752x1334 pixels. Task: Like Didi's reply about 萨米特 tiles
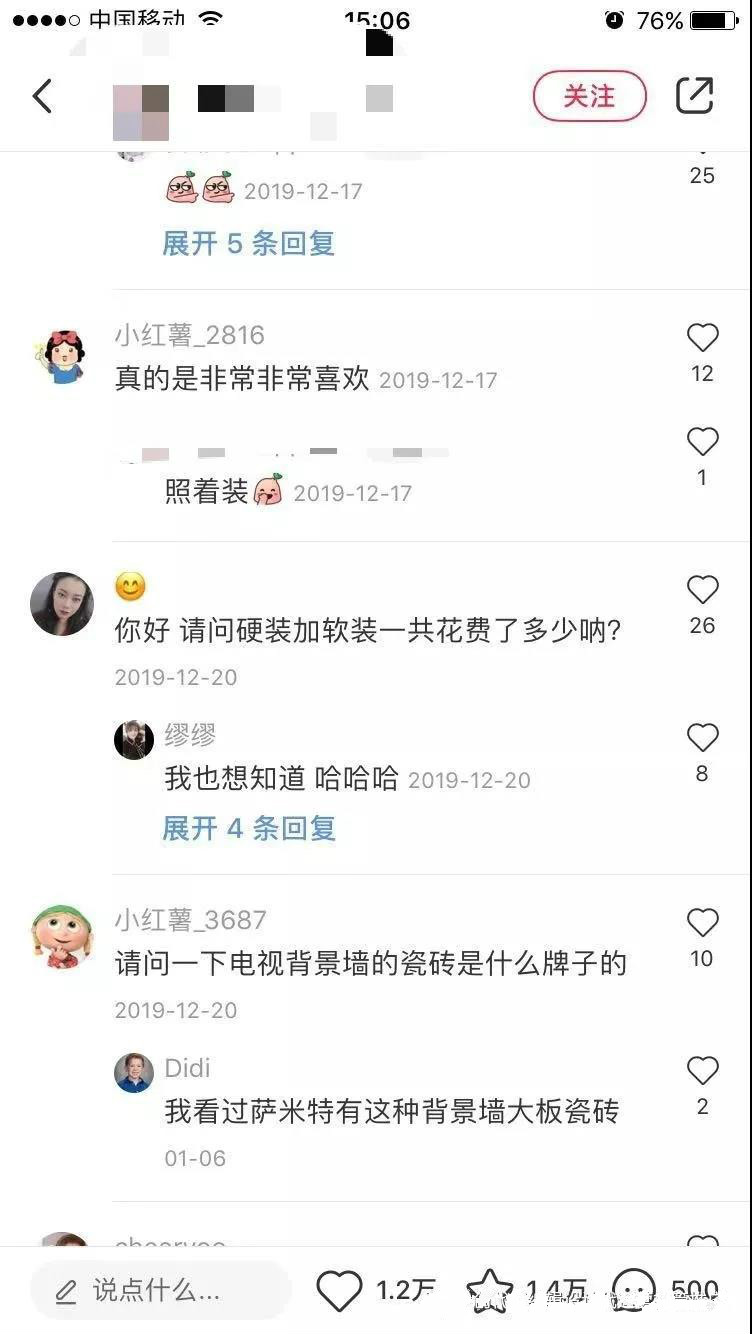pos(702,1070)
